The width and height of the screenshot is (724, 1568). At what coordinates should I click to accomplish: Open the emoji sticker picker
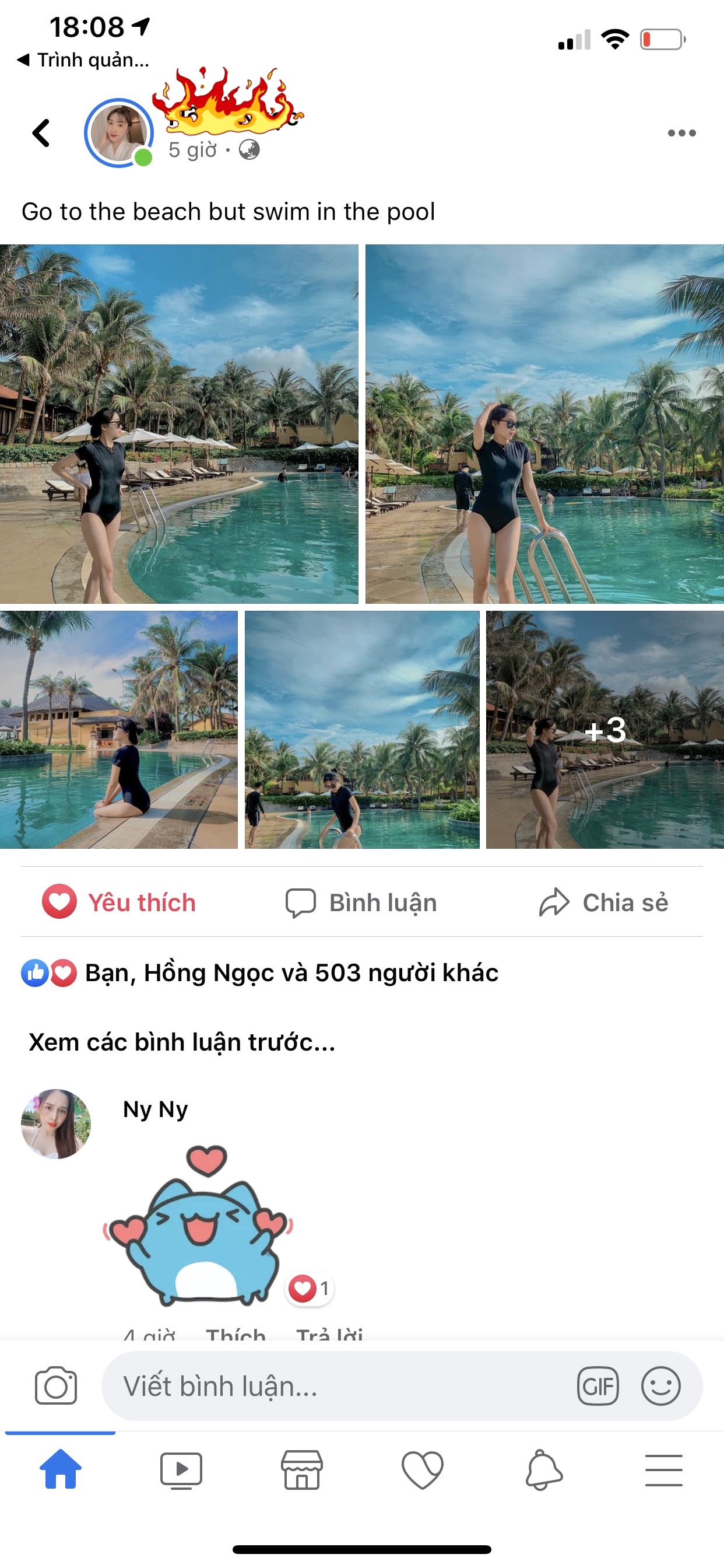click(660, 1386)
